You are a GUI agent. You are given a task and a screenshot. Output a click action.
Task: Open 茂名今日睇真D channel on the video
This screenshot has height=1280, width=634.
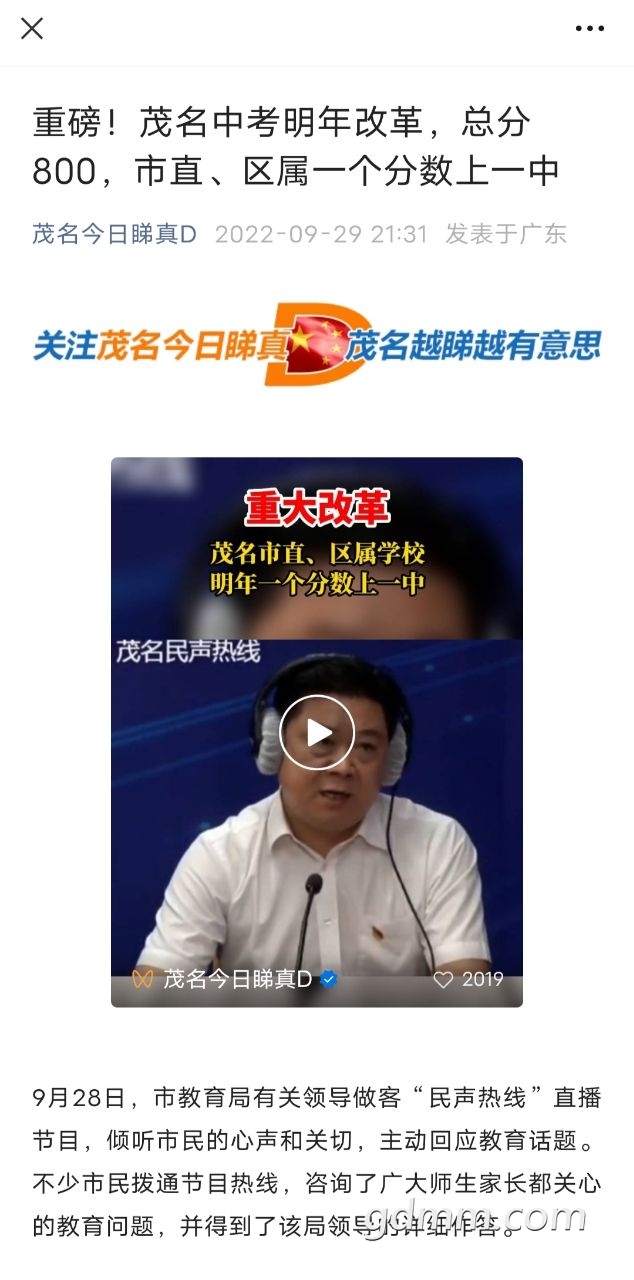[237, 980]
